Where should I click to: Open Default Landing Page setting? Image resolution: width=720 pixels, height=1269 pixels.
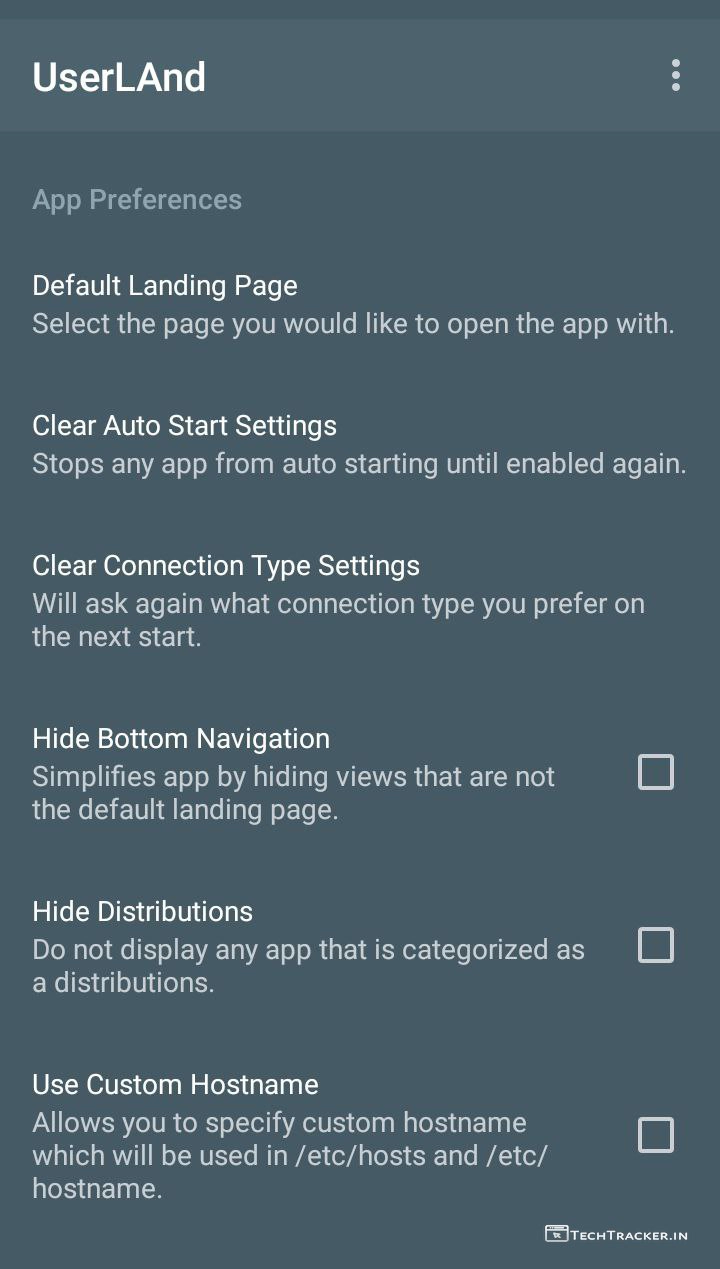click(353, 304)
